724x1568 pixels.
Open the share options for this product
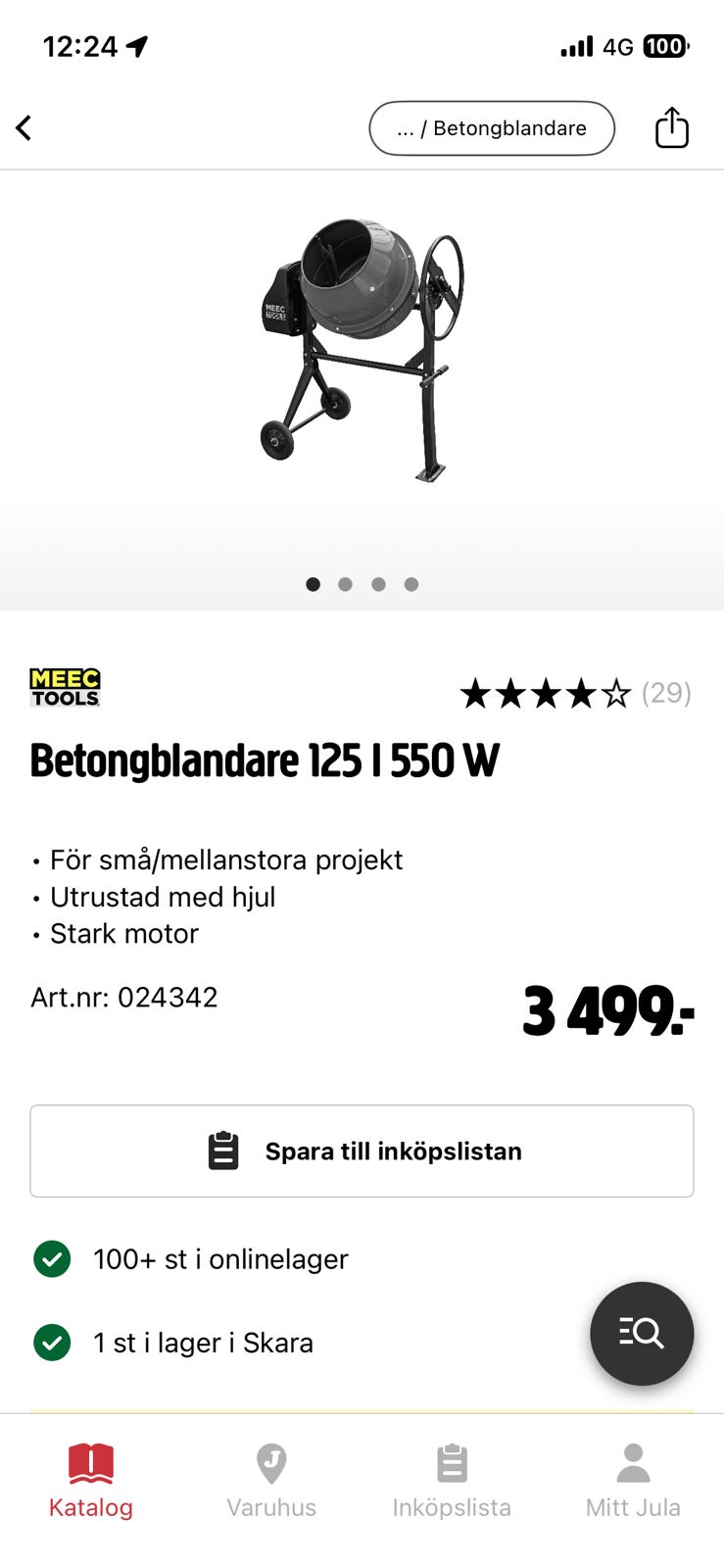click(671, 127)
